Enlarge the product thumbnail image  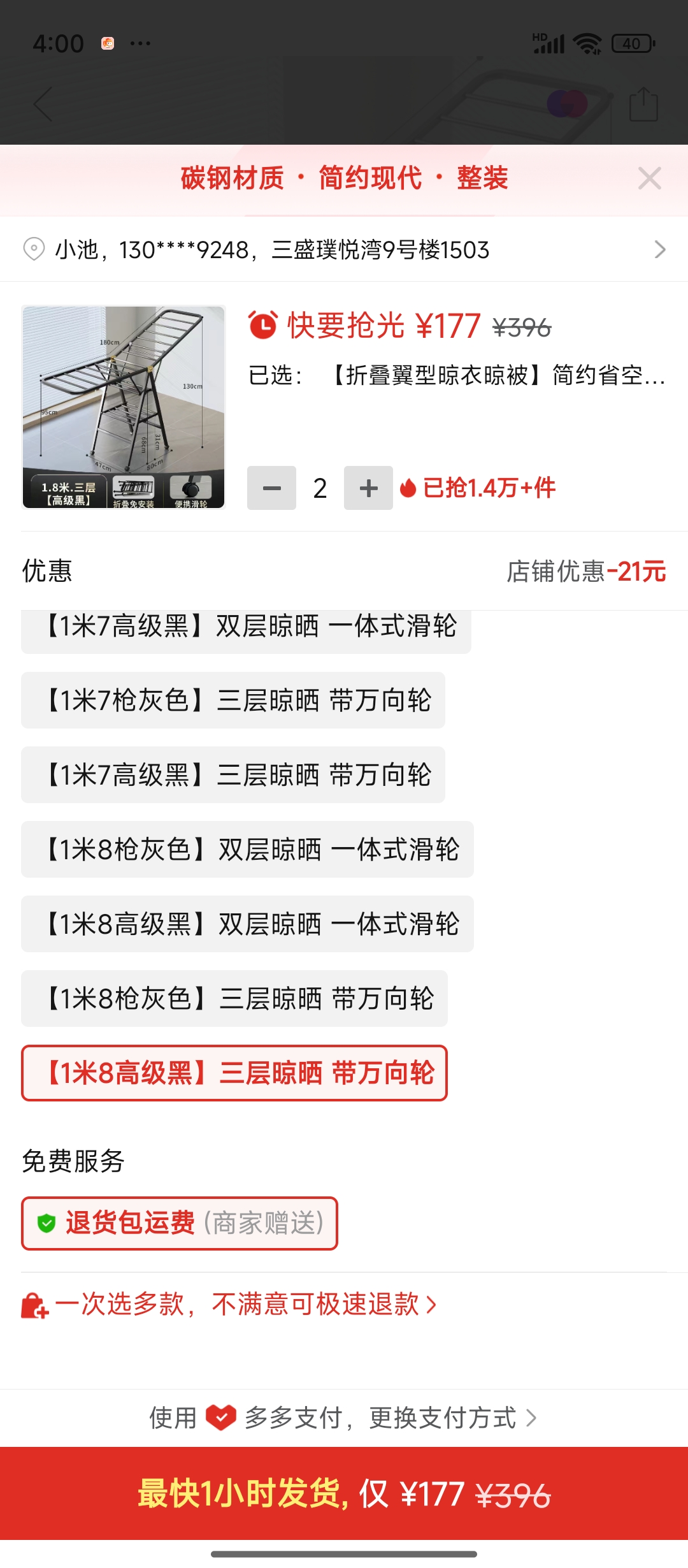pos(124,407)
